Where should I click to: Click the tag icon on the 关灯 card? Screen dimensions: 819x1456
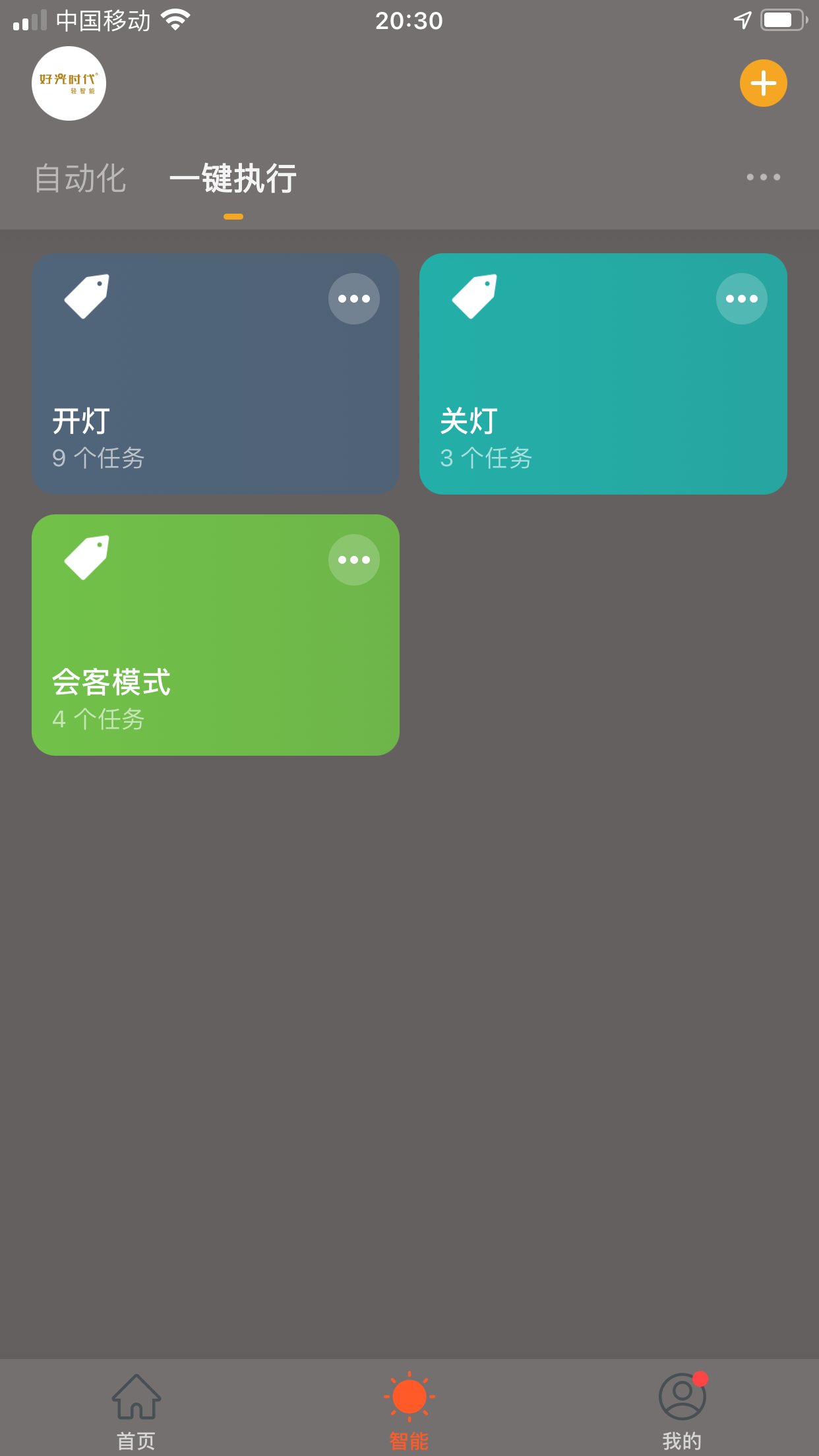pyautogui.click(x=473, y=297)
